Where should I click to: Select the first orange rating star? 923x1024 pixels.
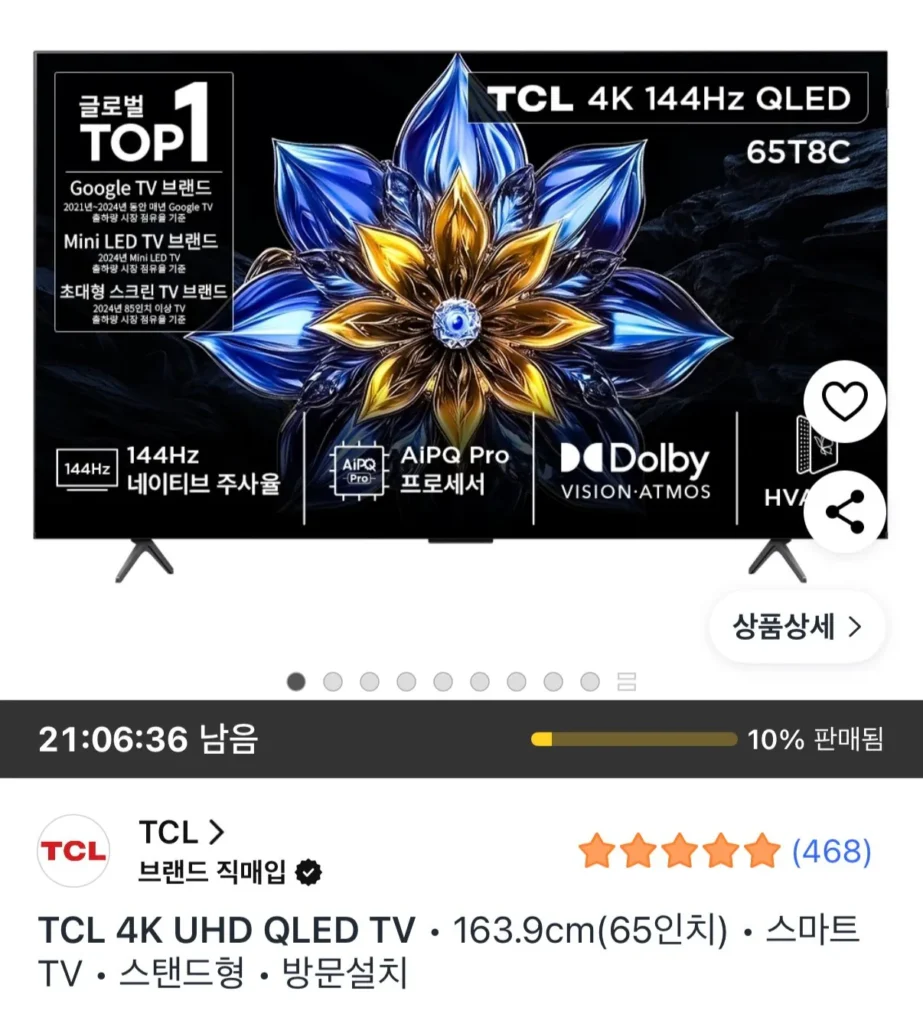597,849
